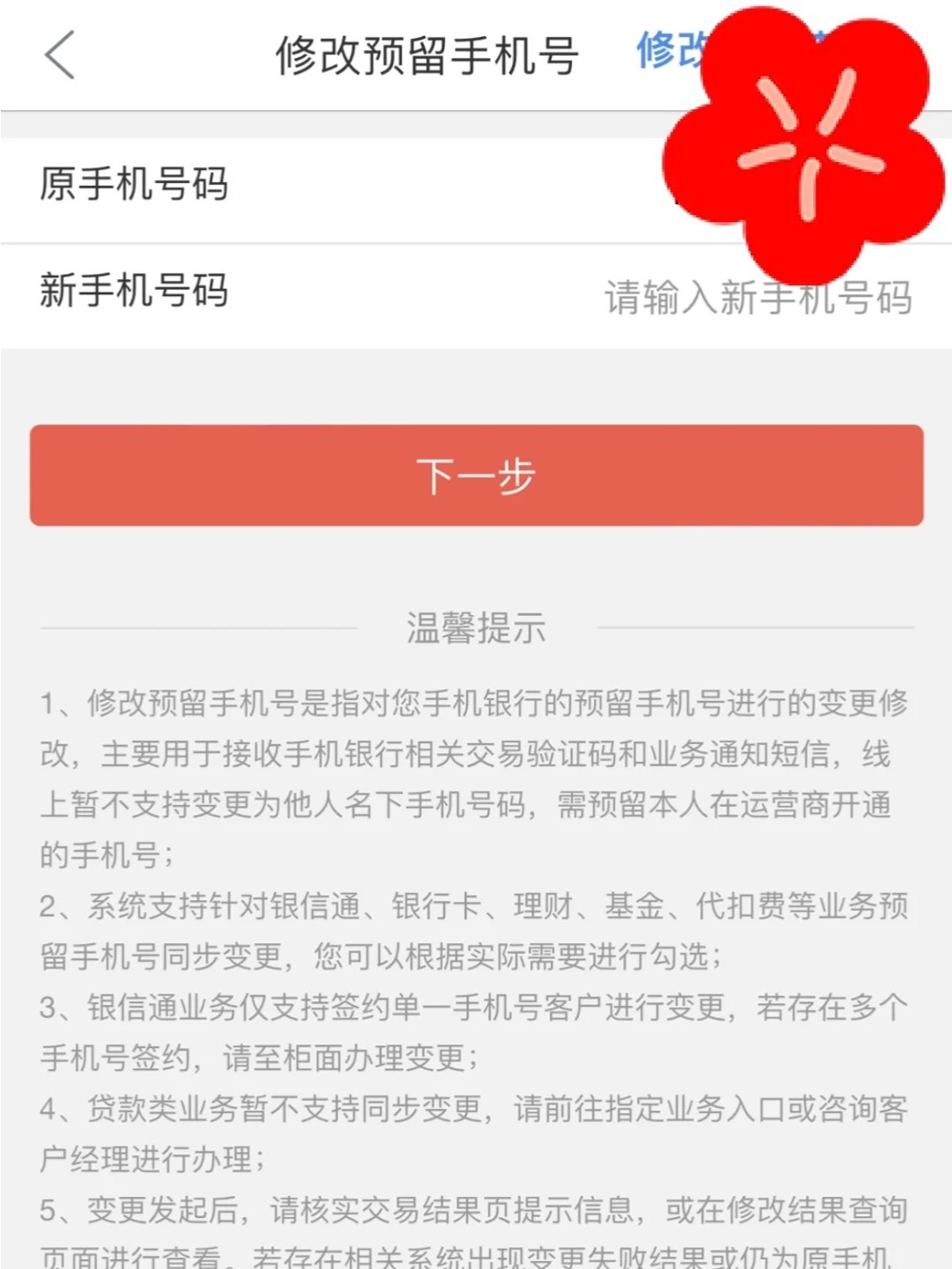Open the blue 修改 link in the header
952x1269 pixels.
pos(670,51)
